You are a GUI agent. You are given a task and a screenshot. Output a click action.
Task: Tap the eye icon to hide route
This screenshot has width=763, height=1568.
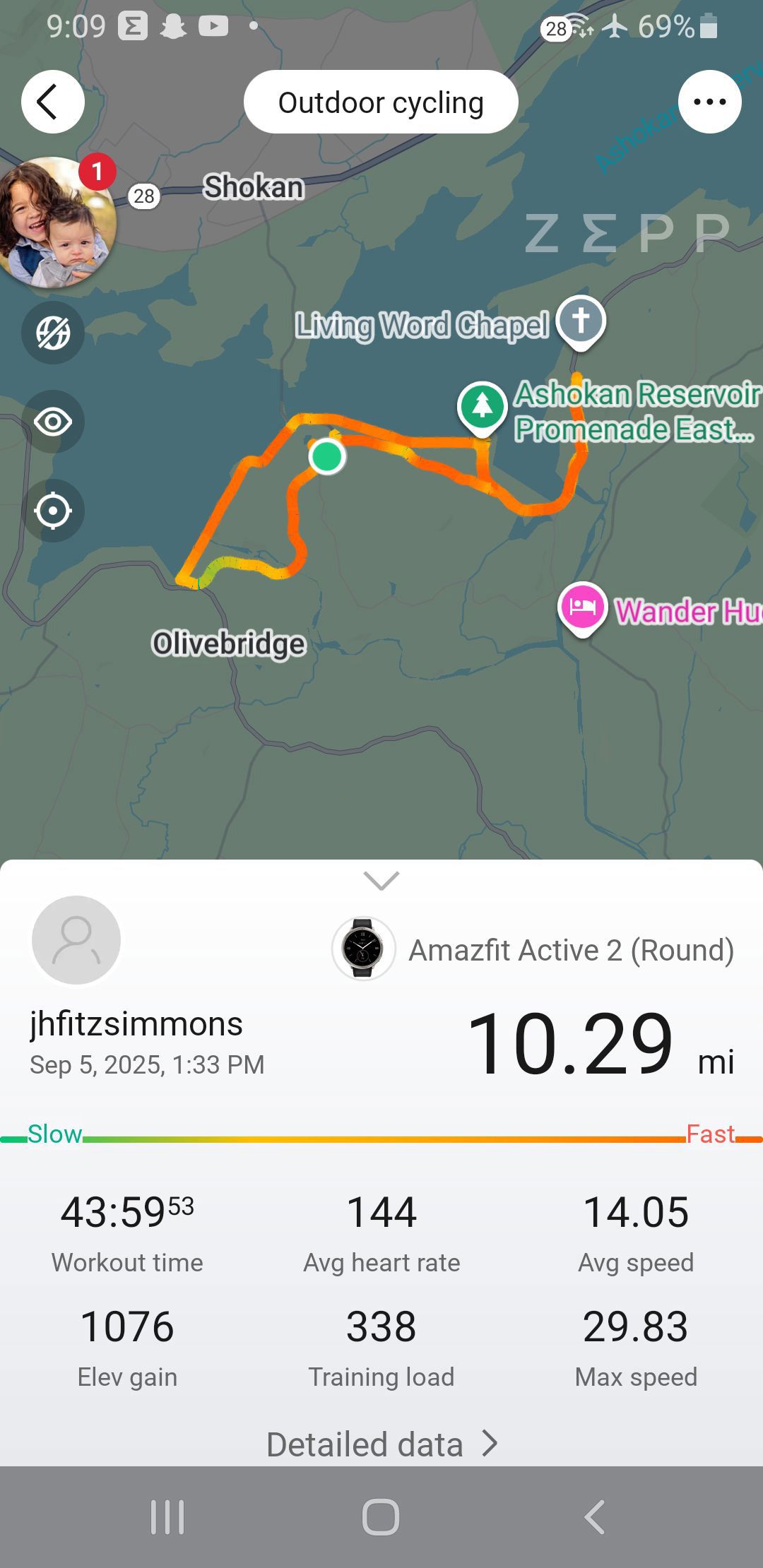click(x=53, y=422)
